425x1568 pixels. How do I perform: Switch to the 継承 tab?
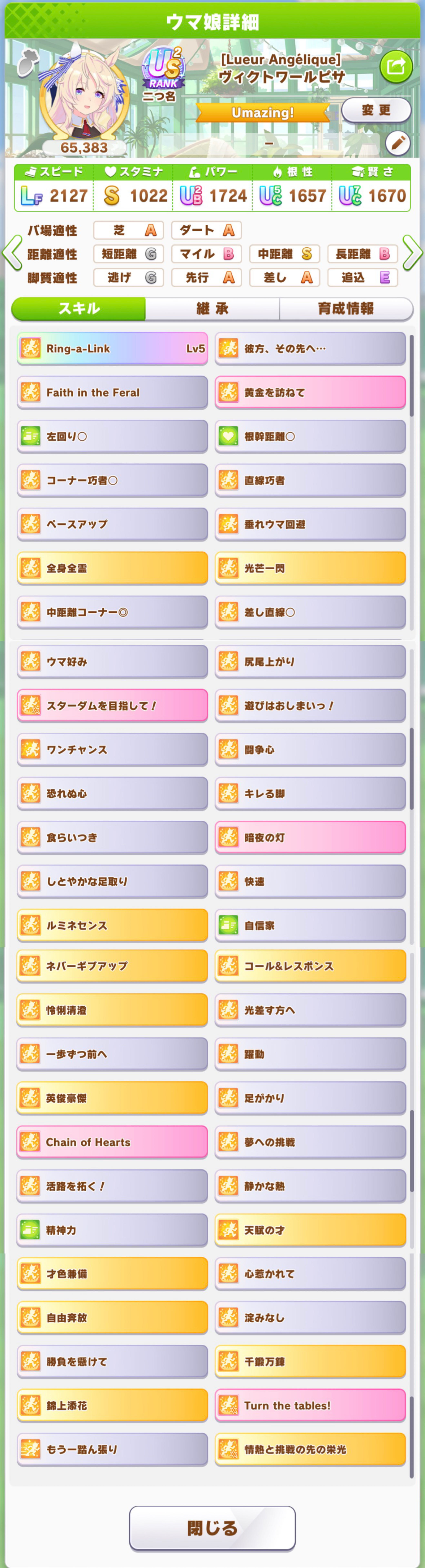(212, 309)
